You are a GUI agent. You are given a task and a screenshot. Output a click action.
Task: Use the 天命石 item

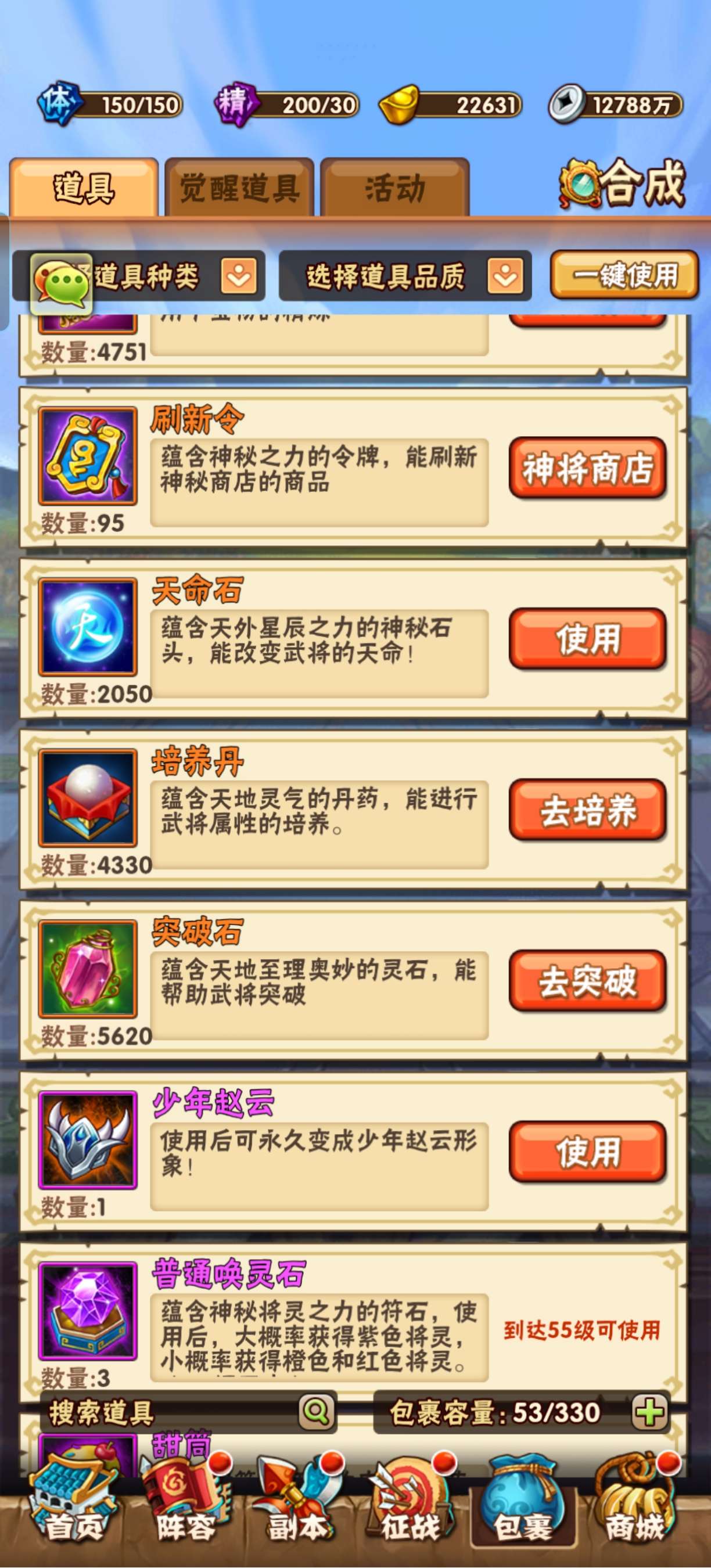[x=587, y=639]
